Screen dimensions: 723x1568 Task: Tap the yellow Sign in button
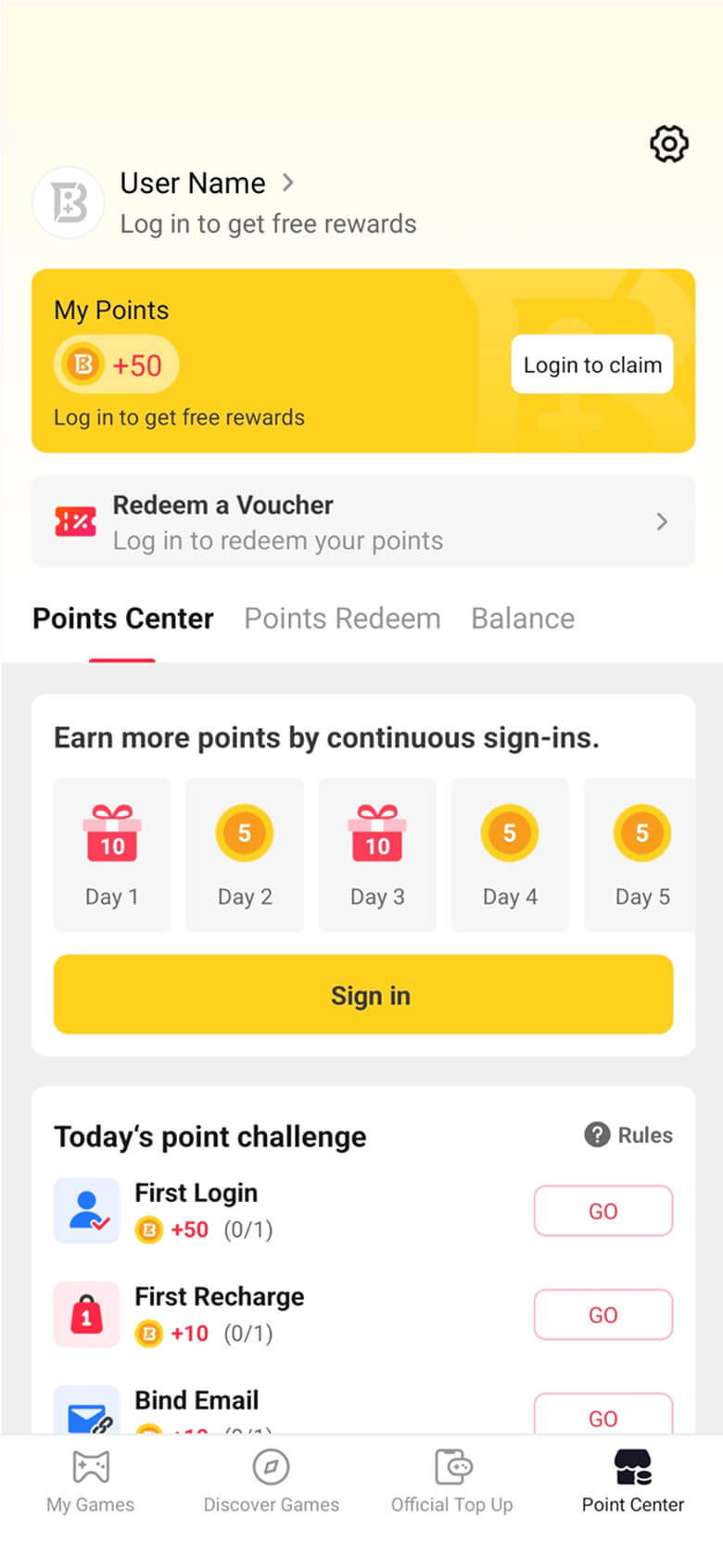click(362, 995)
